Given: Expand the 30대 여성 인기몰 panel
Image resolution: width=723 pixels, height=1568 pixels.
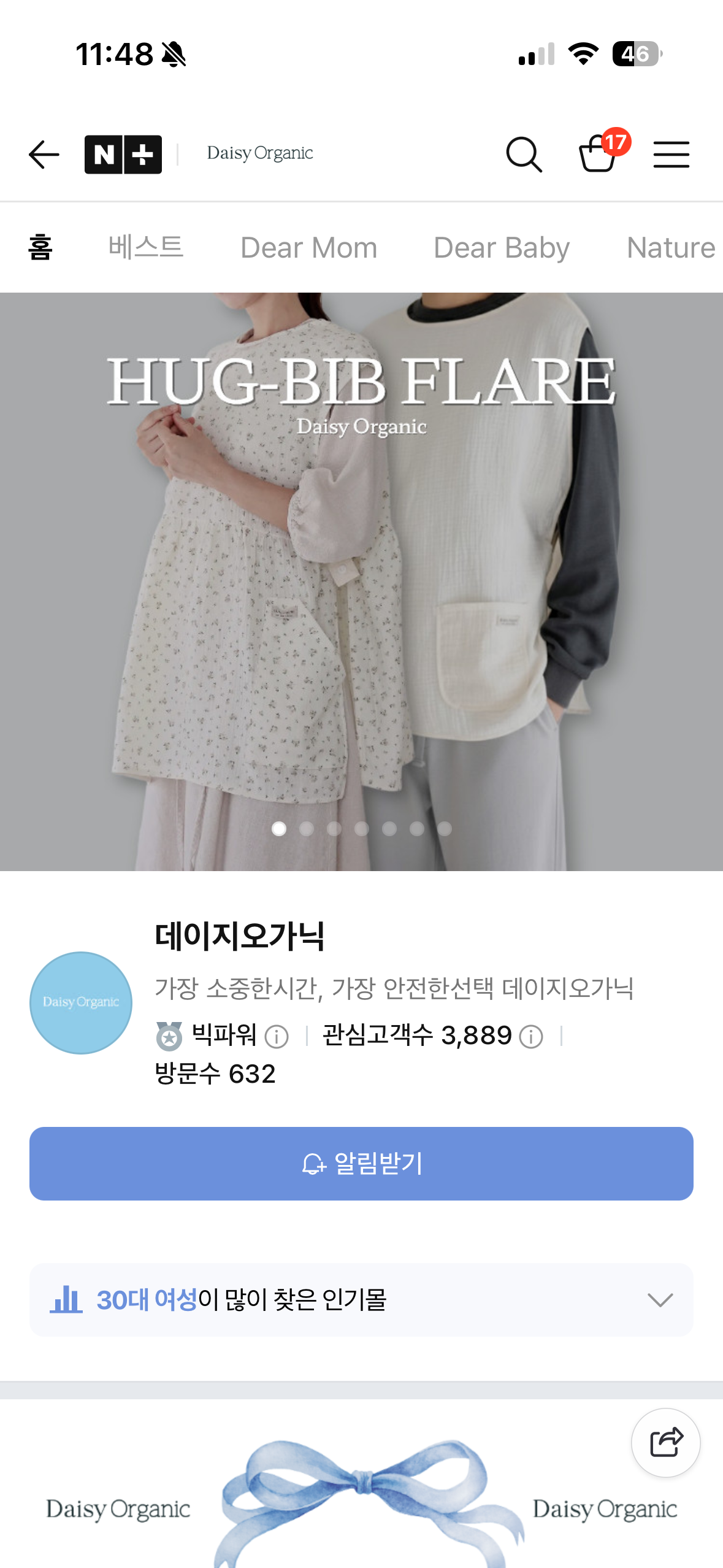Looking at the screenshot, I should (x=660, y=1299).
